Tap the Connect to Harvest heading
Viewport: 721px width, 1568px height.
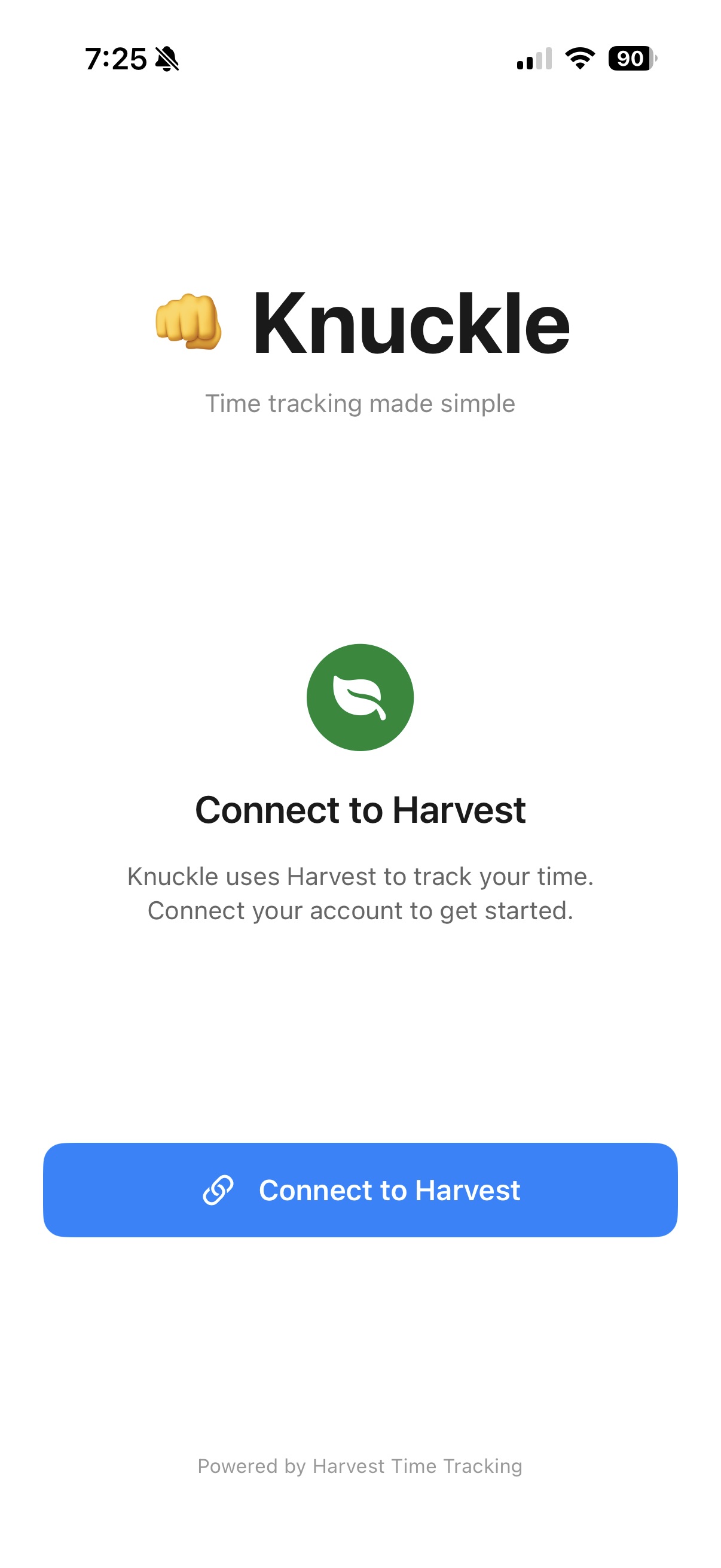pyautogui.click(x=360, y=810)
